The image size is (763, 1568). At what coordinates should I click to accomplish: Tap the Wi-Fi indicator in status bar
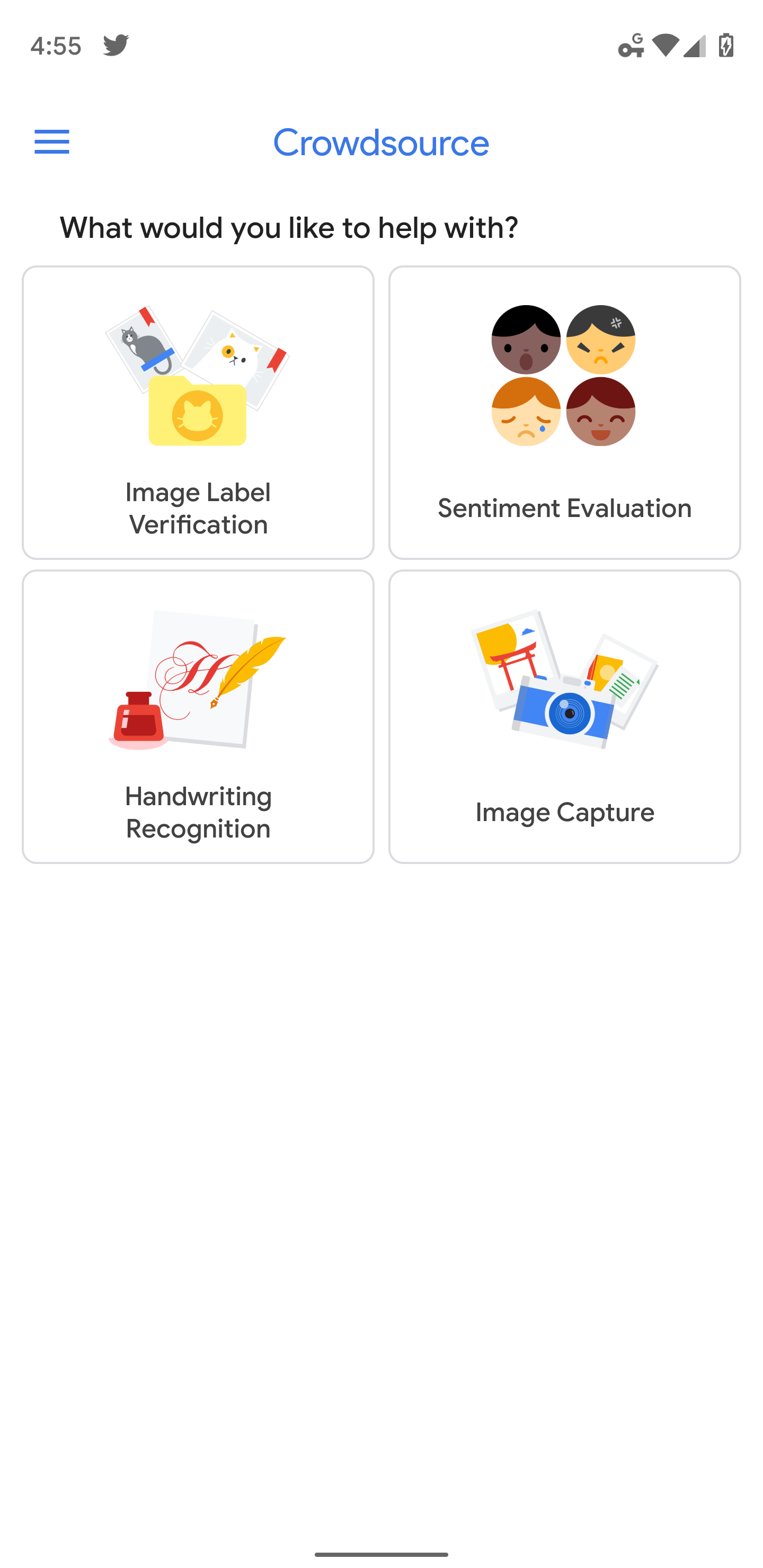pyautogui.click(x=666, y=47)
